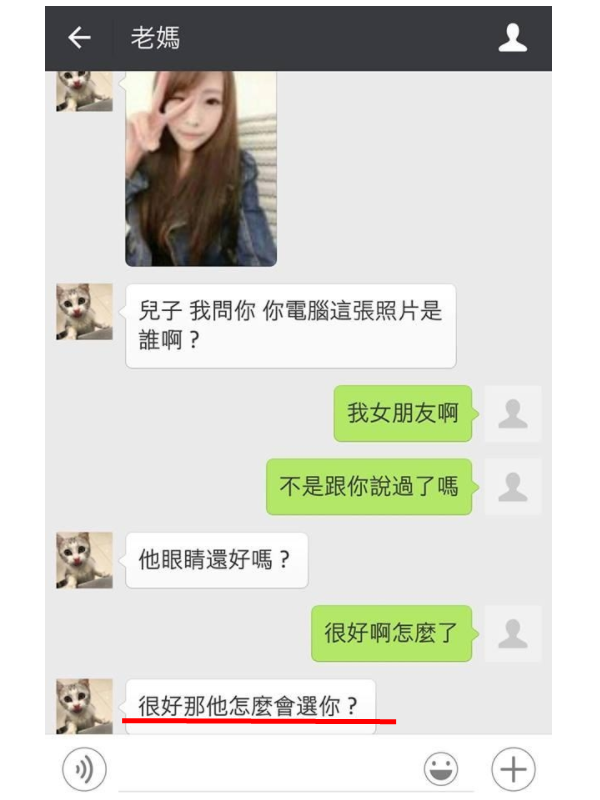Go back from the 老媽 chat
The height and width of the screenshot is (800, 600).
click(x=79, y=38)
